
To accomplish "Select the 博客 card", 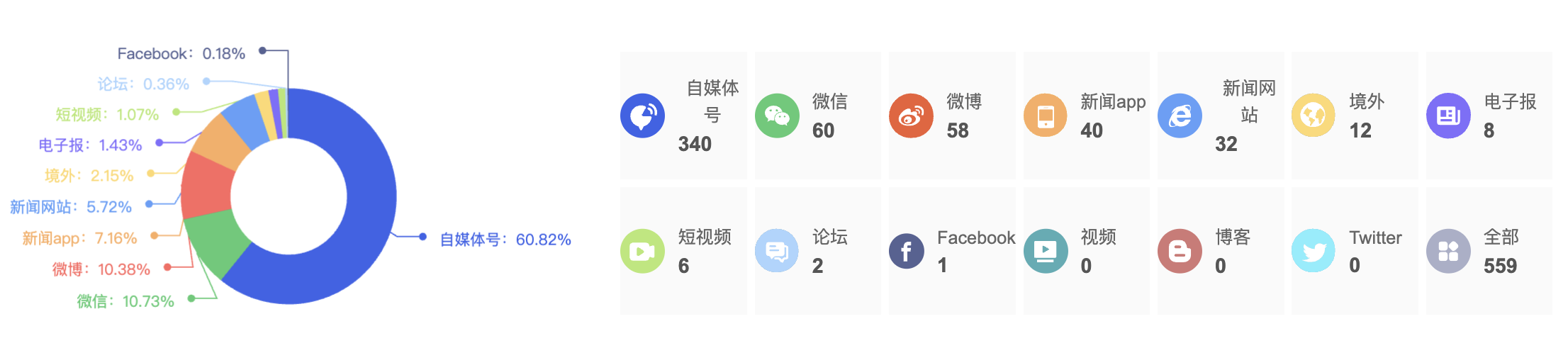I will point(1220,251).
